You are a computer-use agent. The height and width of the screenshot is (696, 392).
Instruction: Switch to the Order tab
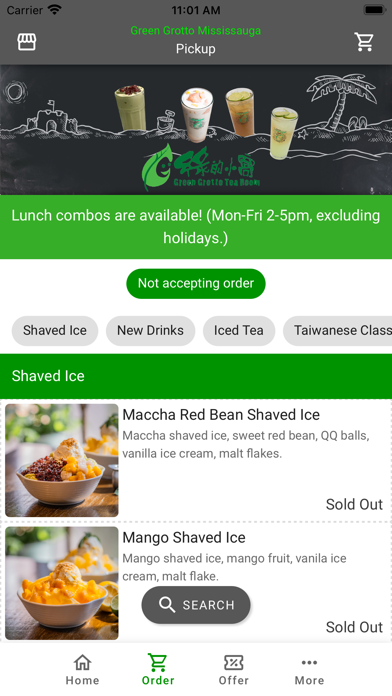pyautogui.click(x=158, y=670)
